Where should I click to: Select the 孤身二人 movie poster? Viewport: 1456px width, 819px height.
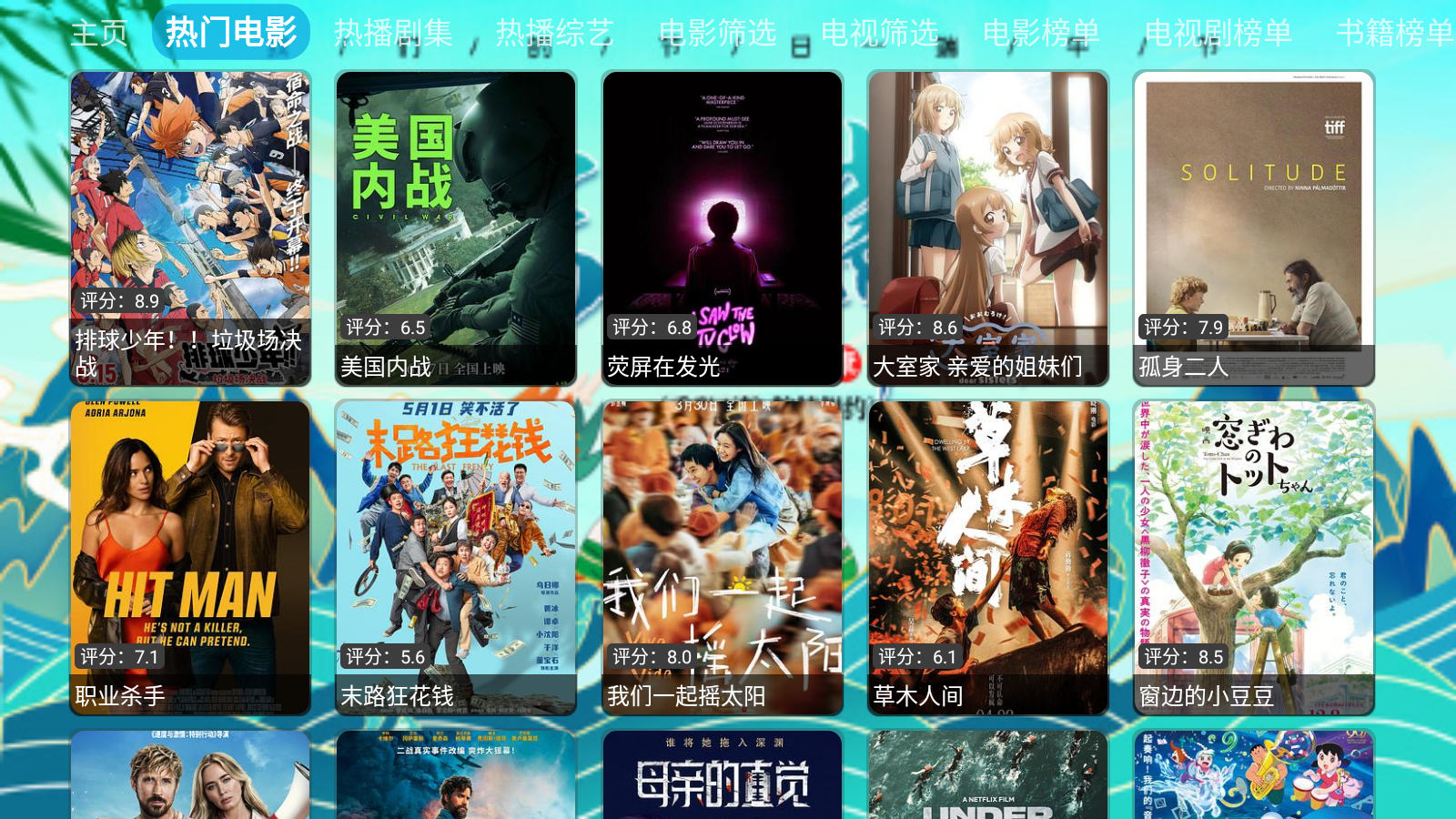1254,227
